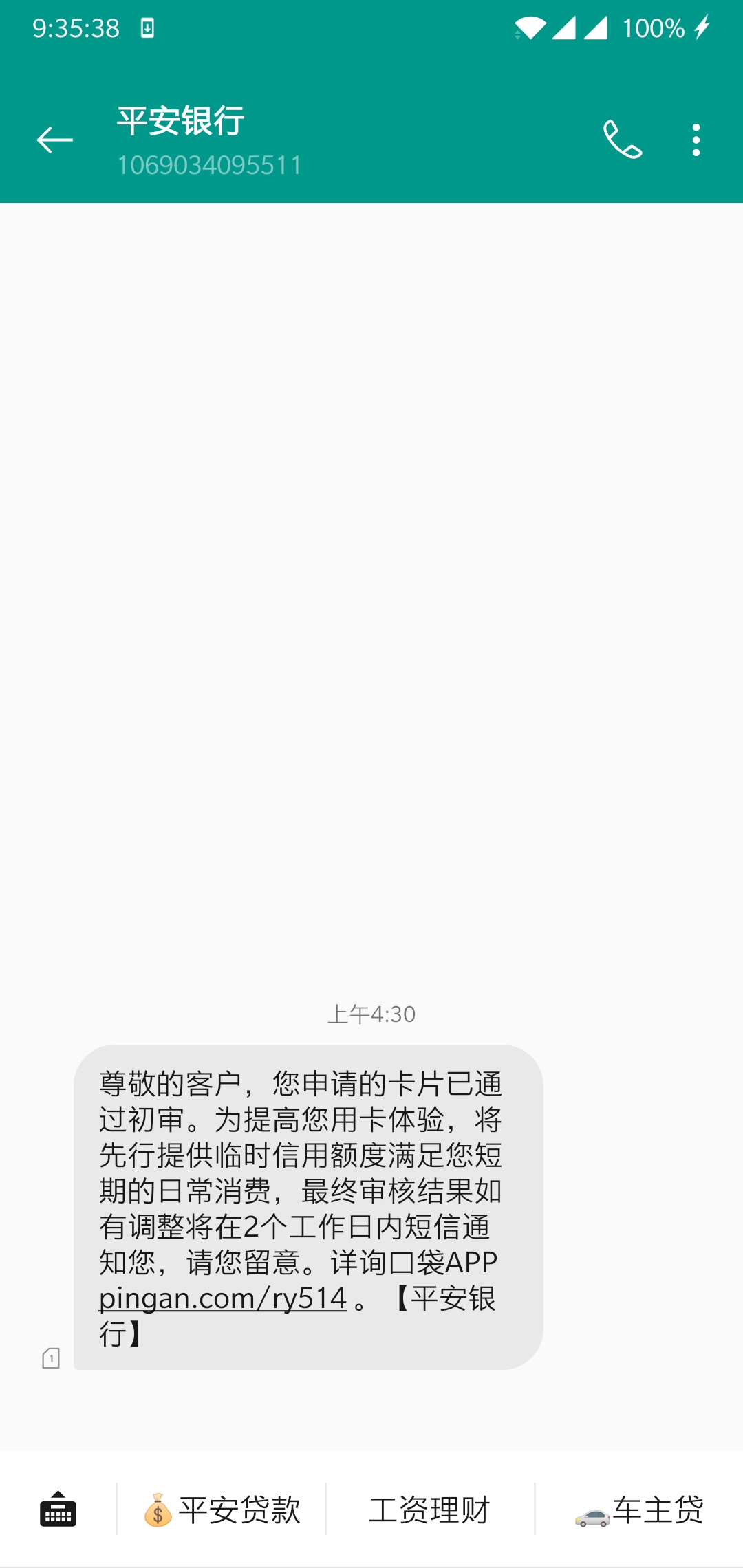Open the three-dot overflow menu
Viewport: 743px width, 1568px height.
(x=696, y=140)
